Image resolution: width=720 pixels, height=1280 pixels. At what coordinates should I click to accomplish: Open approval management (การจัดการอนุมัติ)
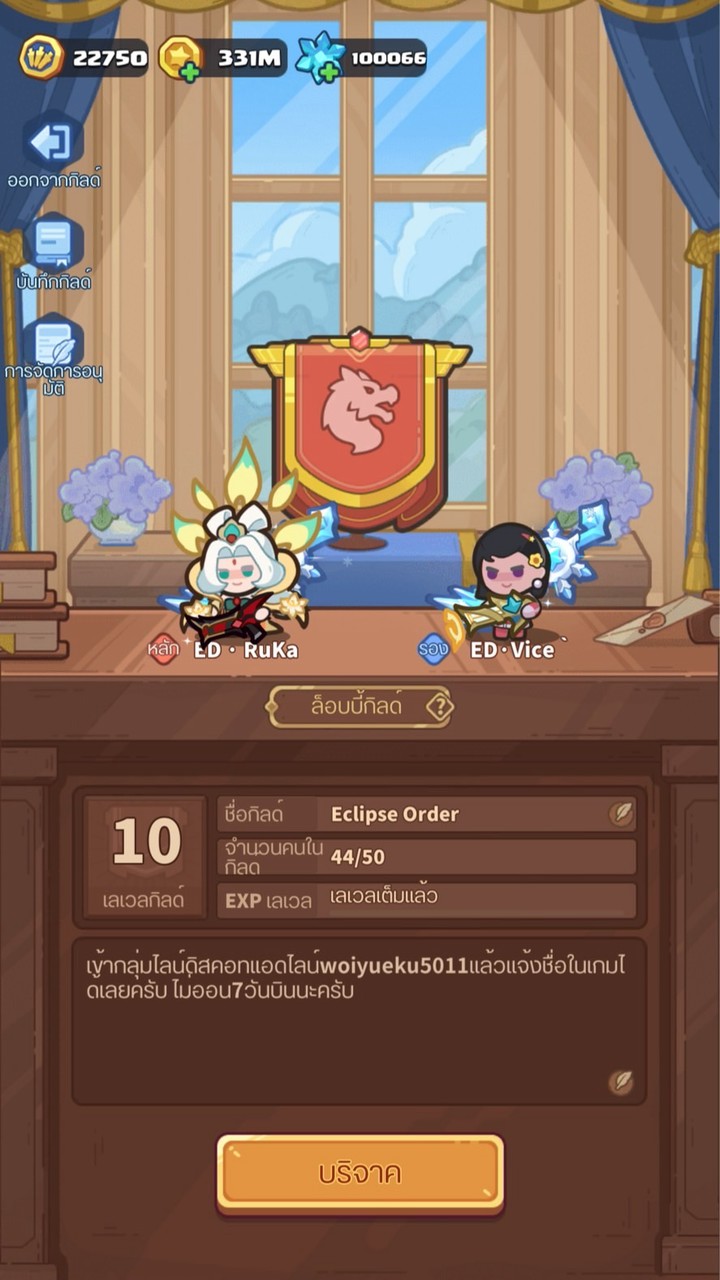pos(53,344)
